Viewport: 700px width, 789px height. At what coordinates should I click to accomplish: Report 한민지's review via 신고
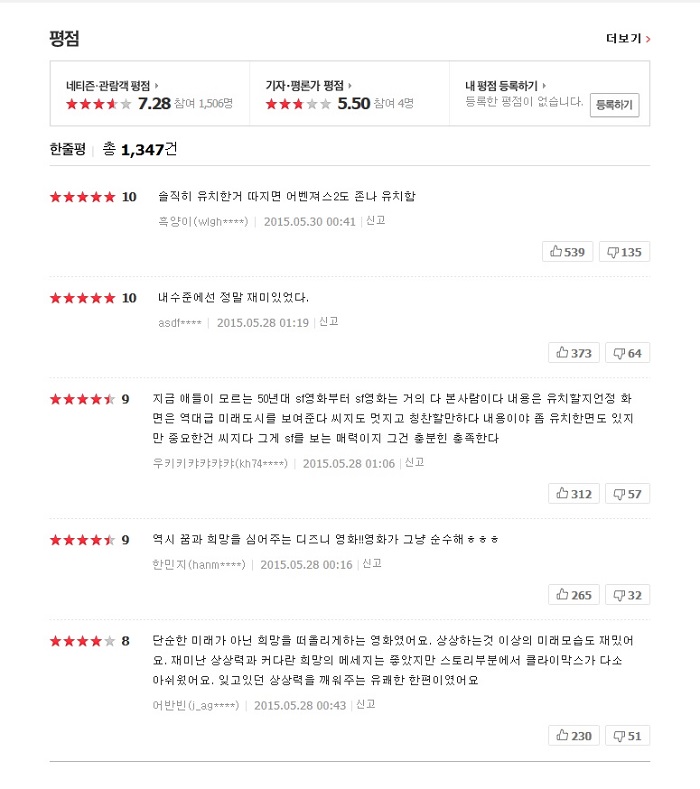pos(372,564)
